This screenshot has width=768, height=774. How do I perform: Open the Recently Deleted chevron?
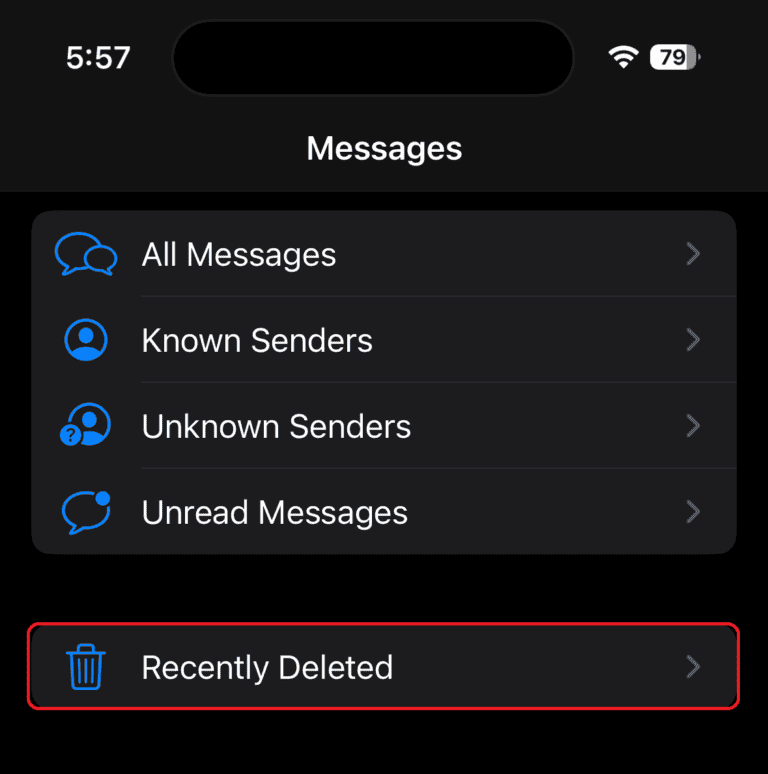click(693, 667)
